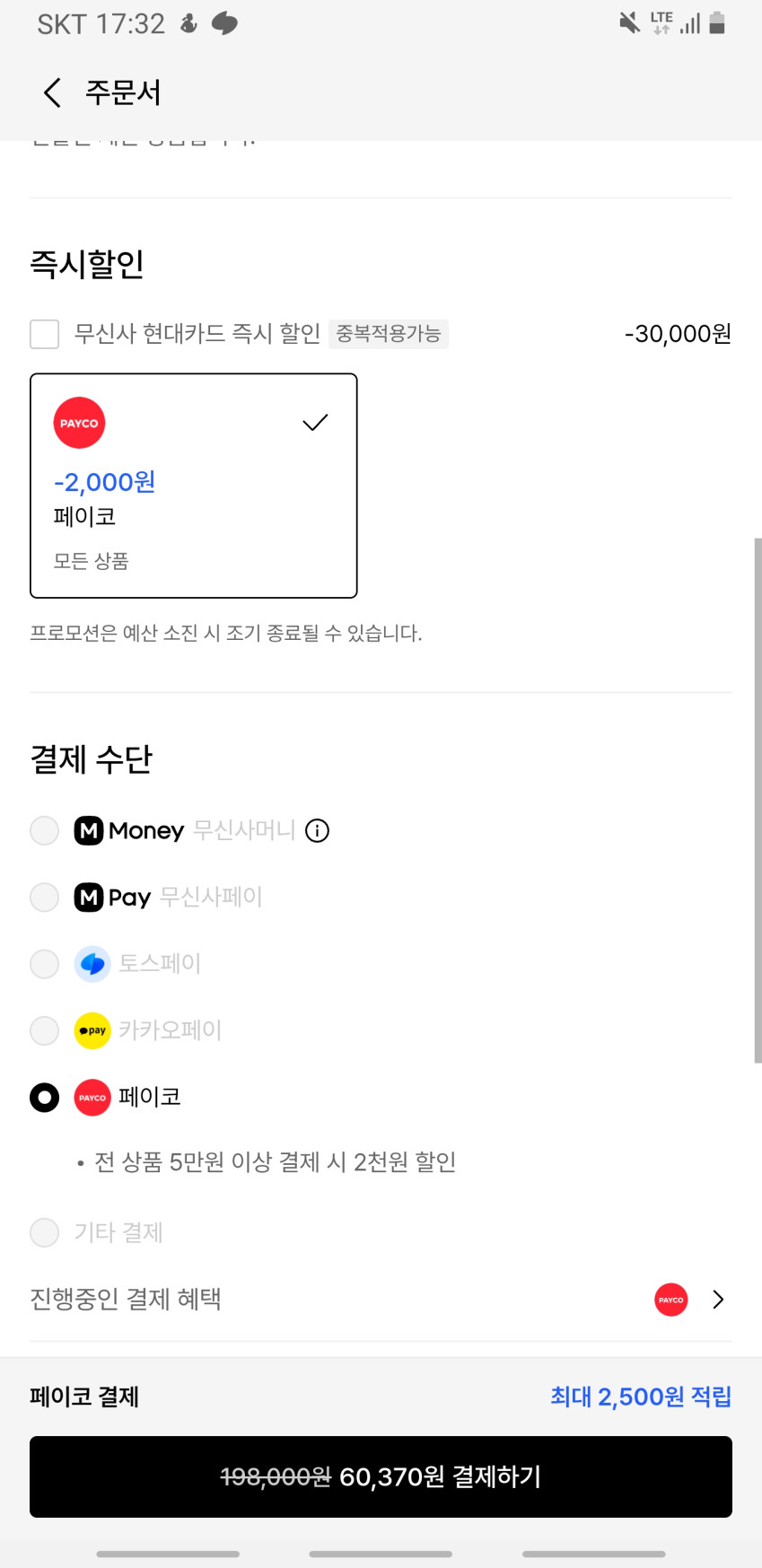Select 토스페이 payment method

[45, 963]
